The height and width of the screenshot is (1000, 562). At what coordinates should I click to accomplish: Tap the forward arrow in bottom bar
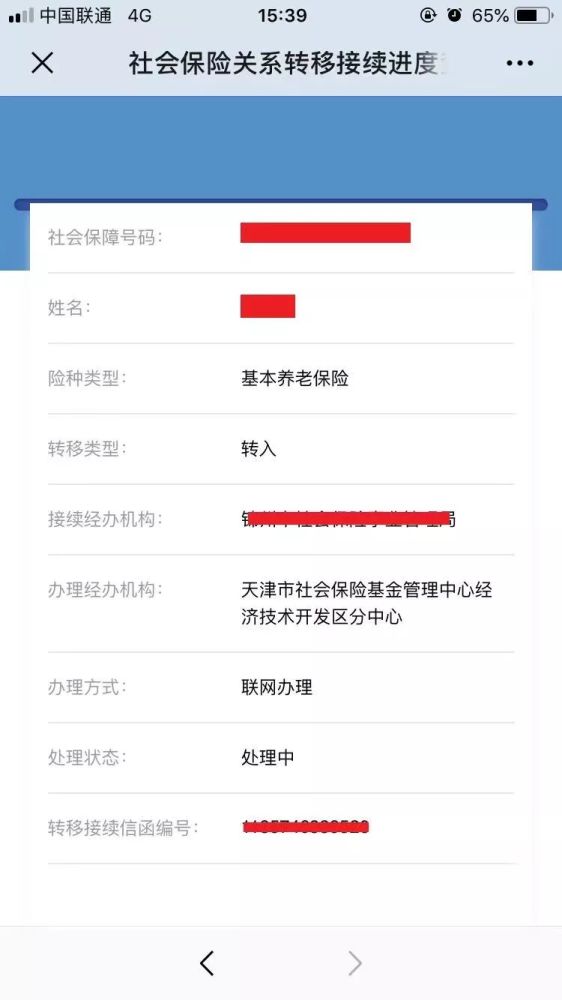355,963
